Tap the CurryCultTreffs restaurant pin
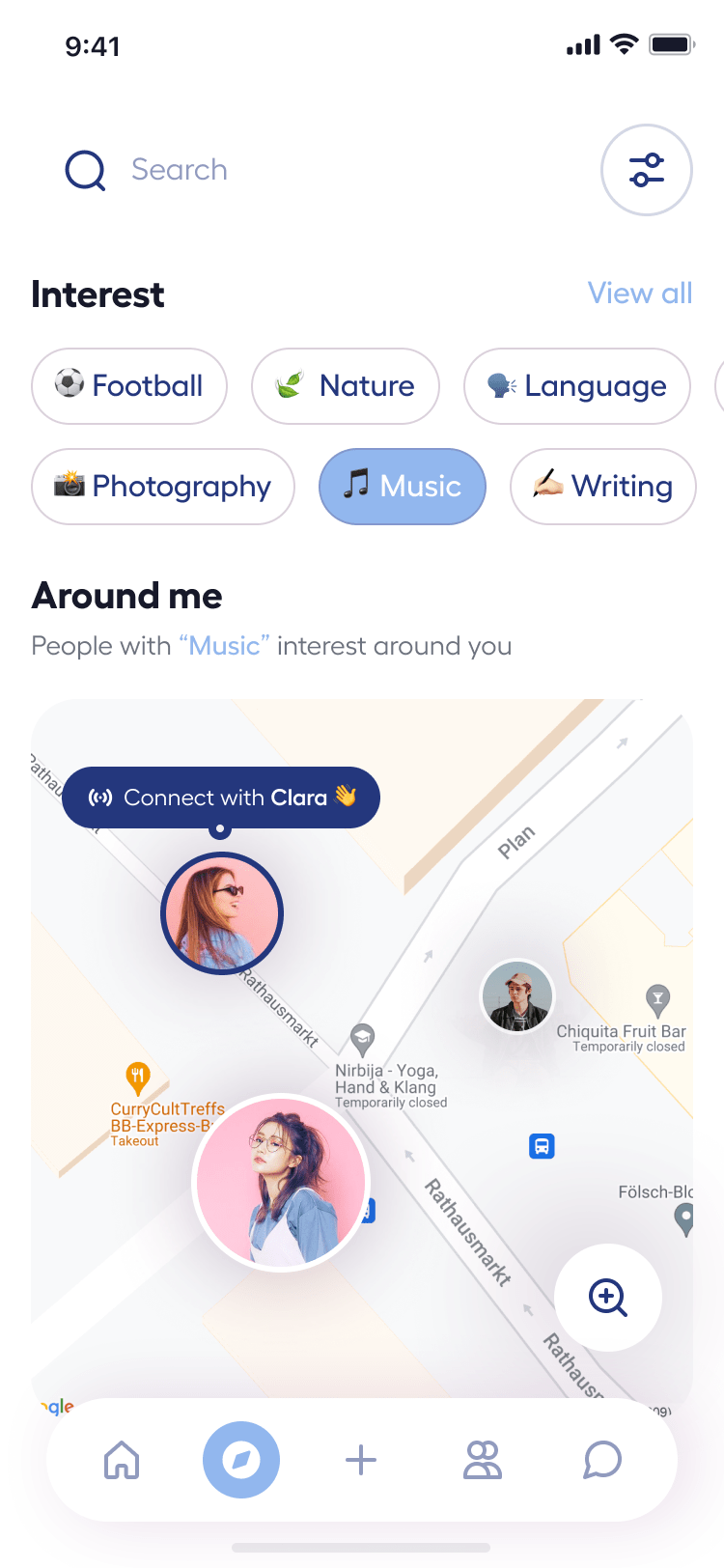Viewport: 724px width, 1568px height. click(x=139, y=1075)
